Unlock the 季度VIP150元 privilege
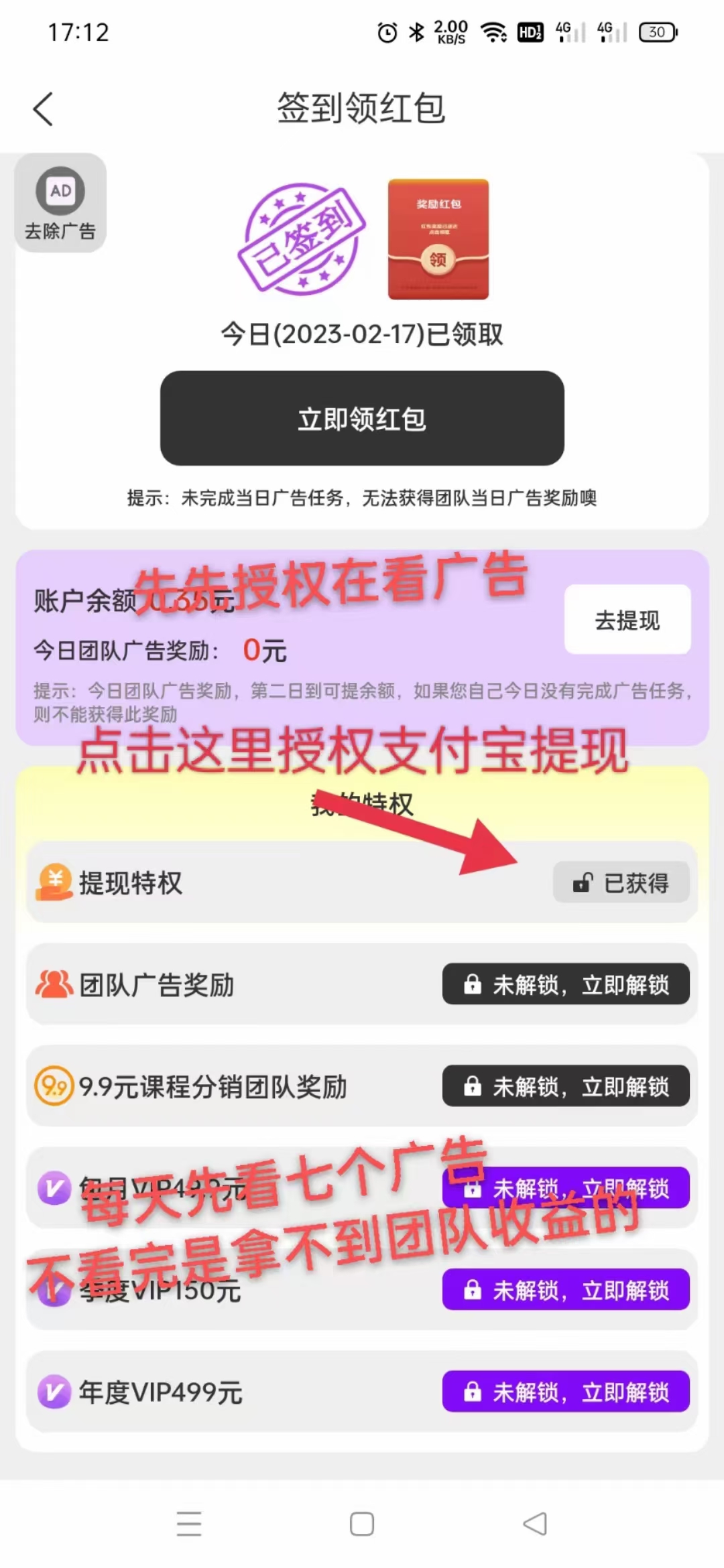The image size is (724, 1568). 566,1290
